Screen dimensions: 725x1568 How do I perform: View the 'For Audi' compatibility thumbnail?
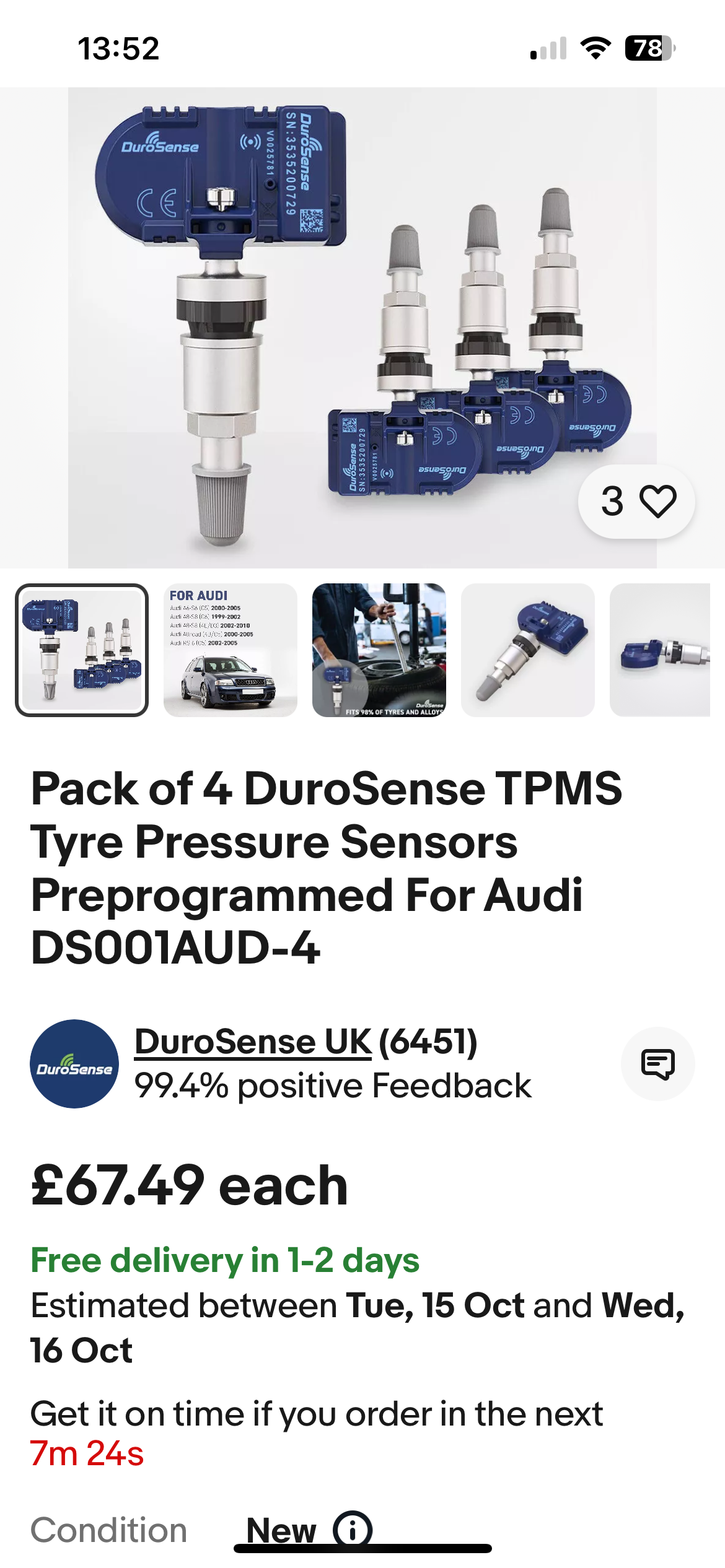tap(231, 650)
